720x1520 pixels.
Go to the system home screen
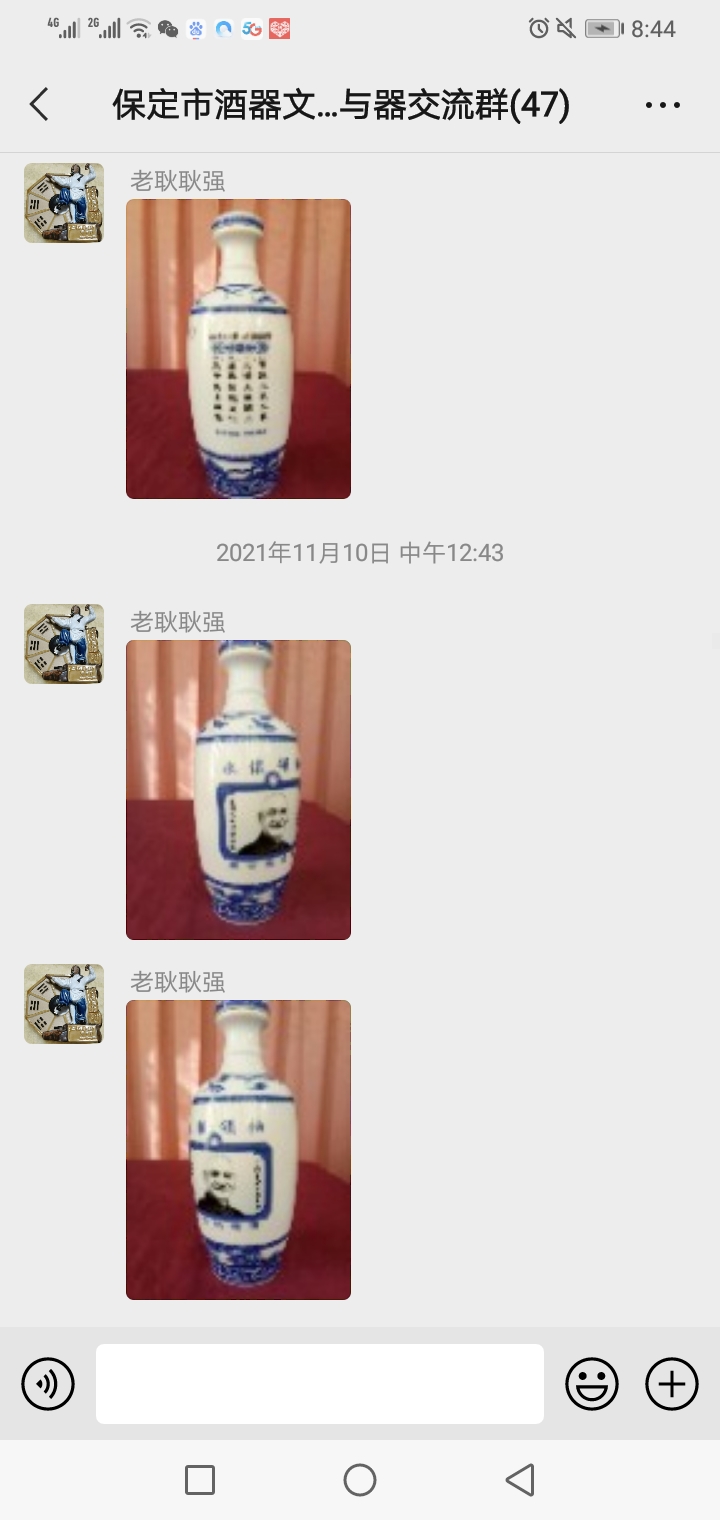click(x=360, y=1480)
